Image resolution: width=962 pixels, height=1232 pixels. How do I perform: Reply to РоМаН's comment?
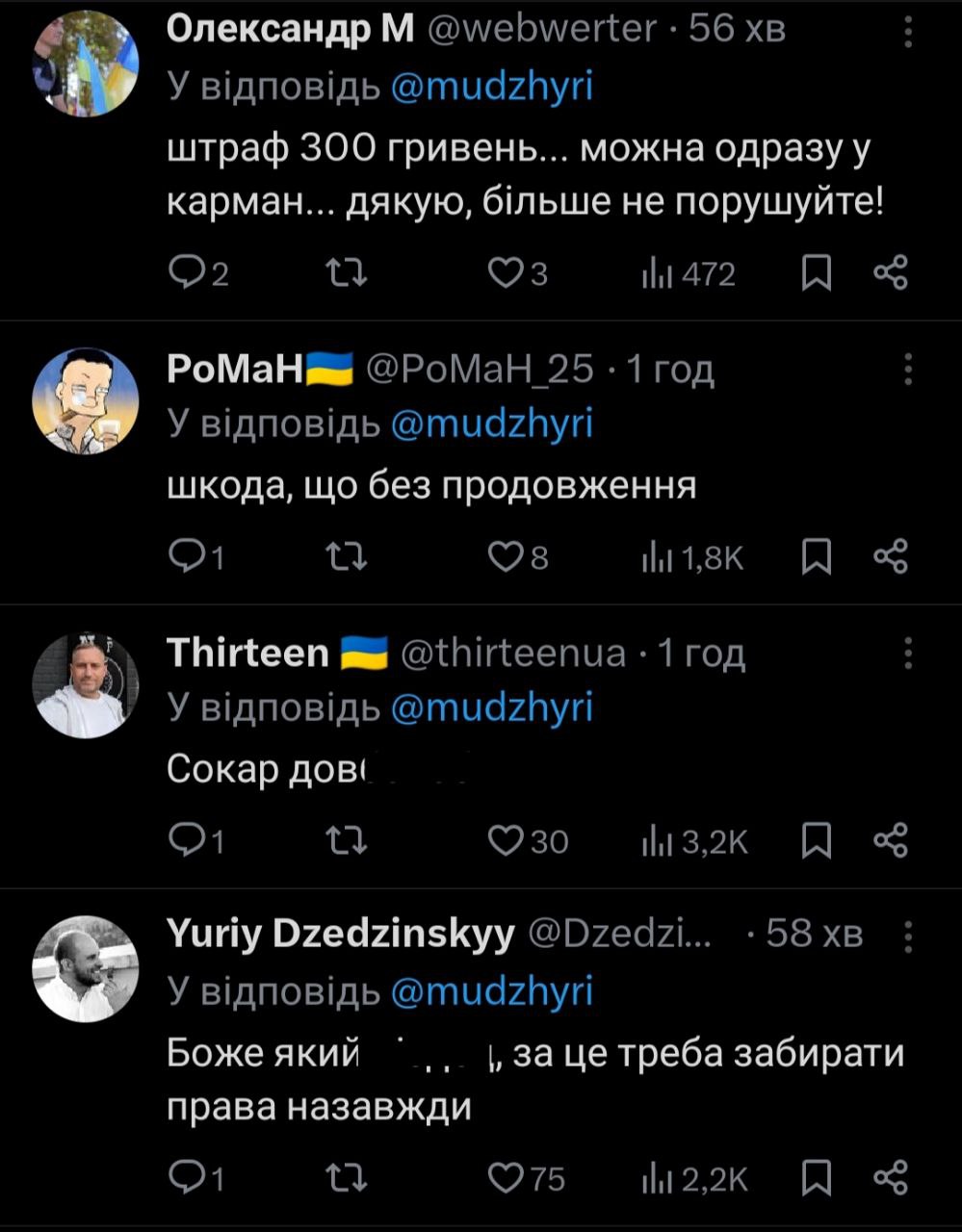point(184,557)
